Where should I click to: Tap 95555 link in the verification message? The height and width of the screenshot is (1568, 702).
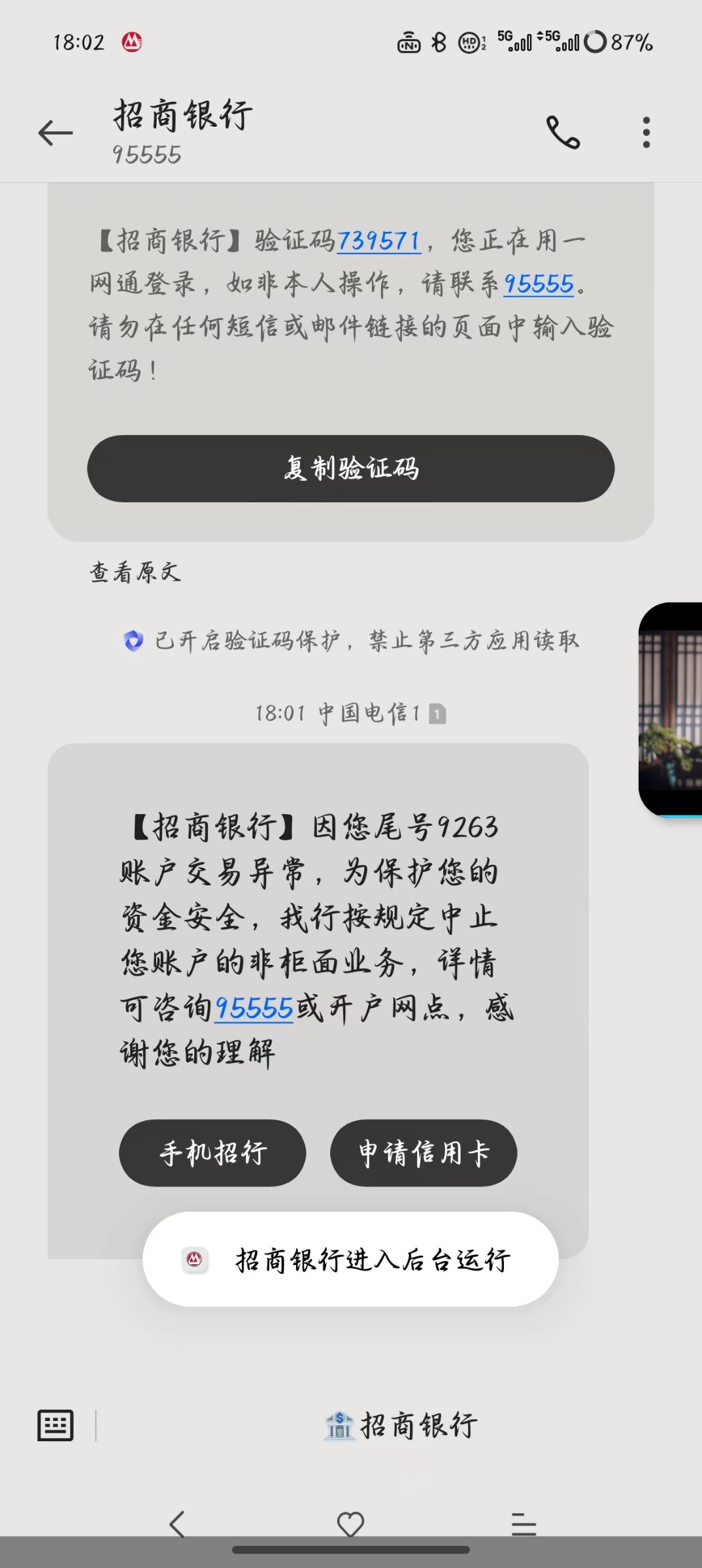point(539,284)
